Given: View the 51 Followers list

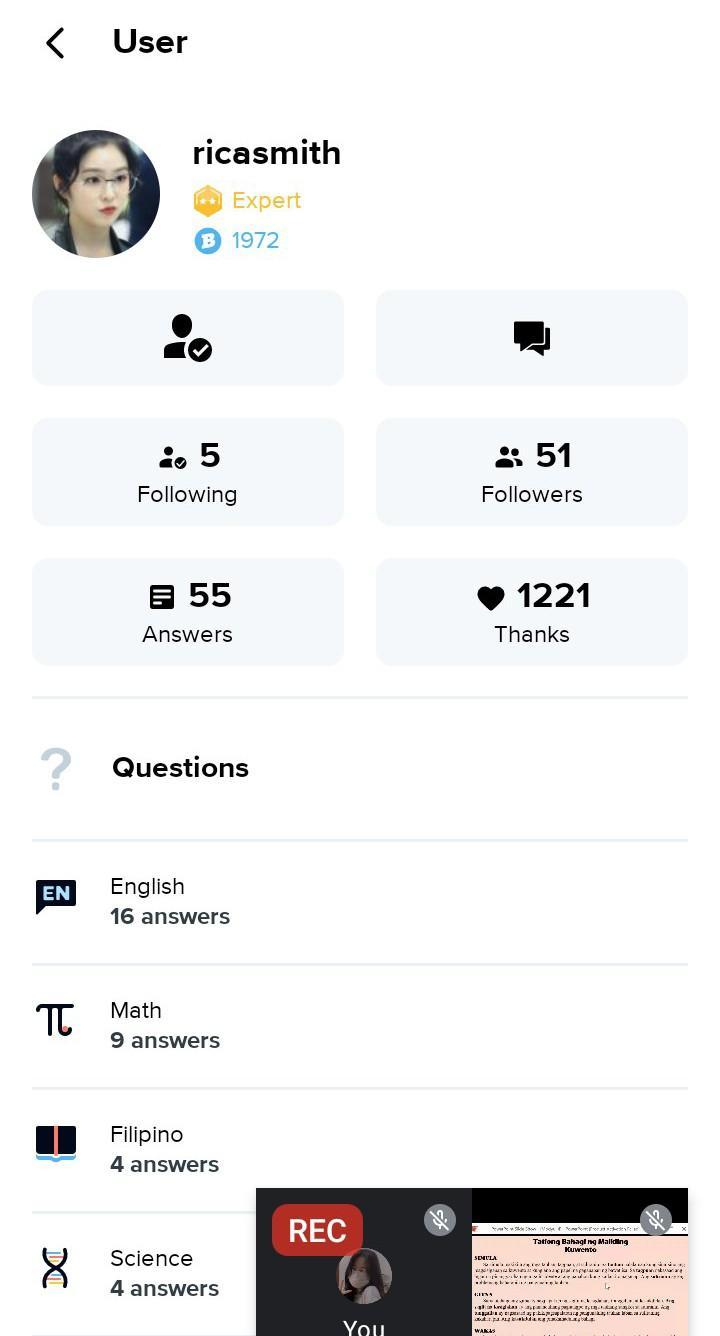Looking at the screenshot, I should click(531, 472).
